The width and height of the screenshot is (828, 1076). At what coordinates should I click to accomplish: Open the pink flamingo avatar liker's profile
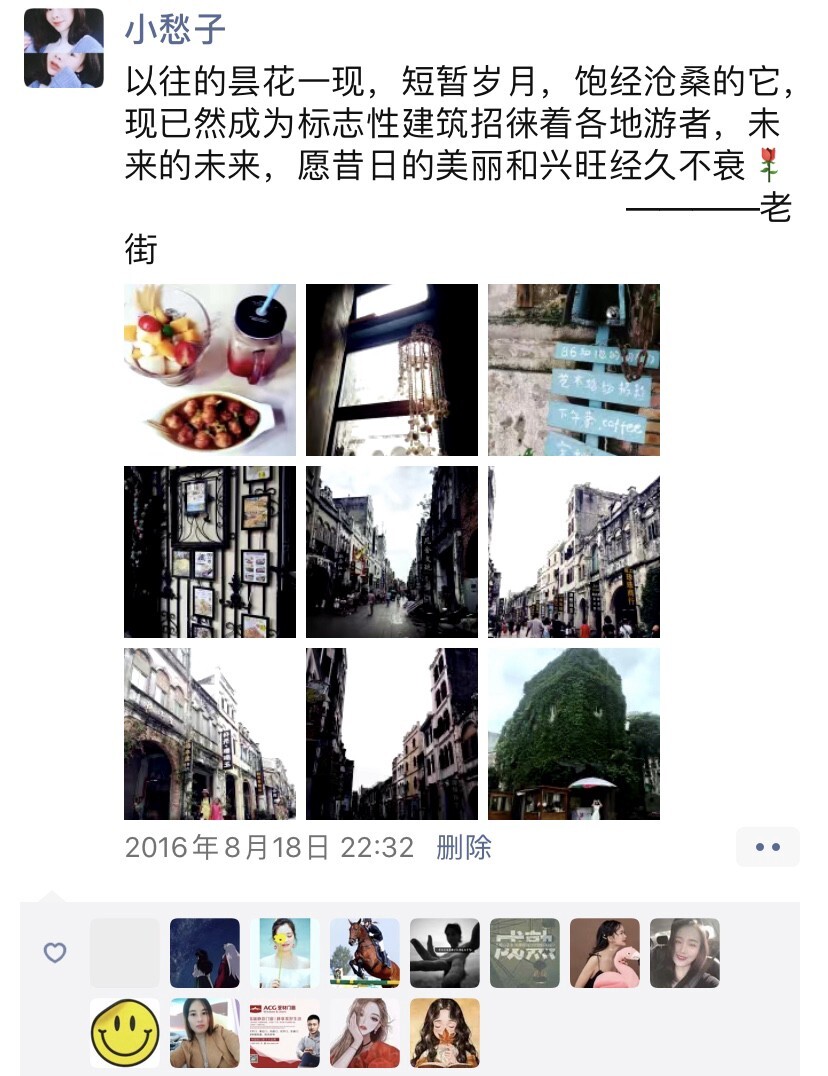click(x=605, y=953)
